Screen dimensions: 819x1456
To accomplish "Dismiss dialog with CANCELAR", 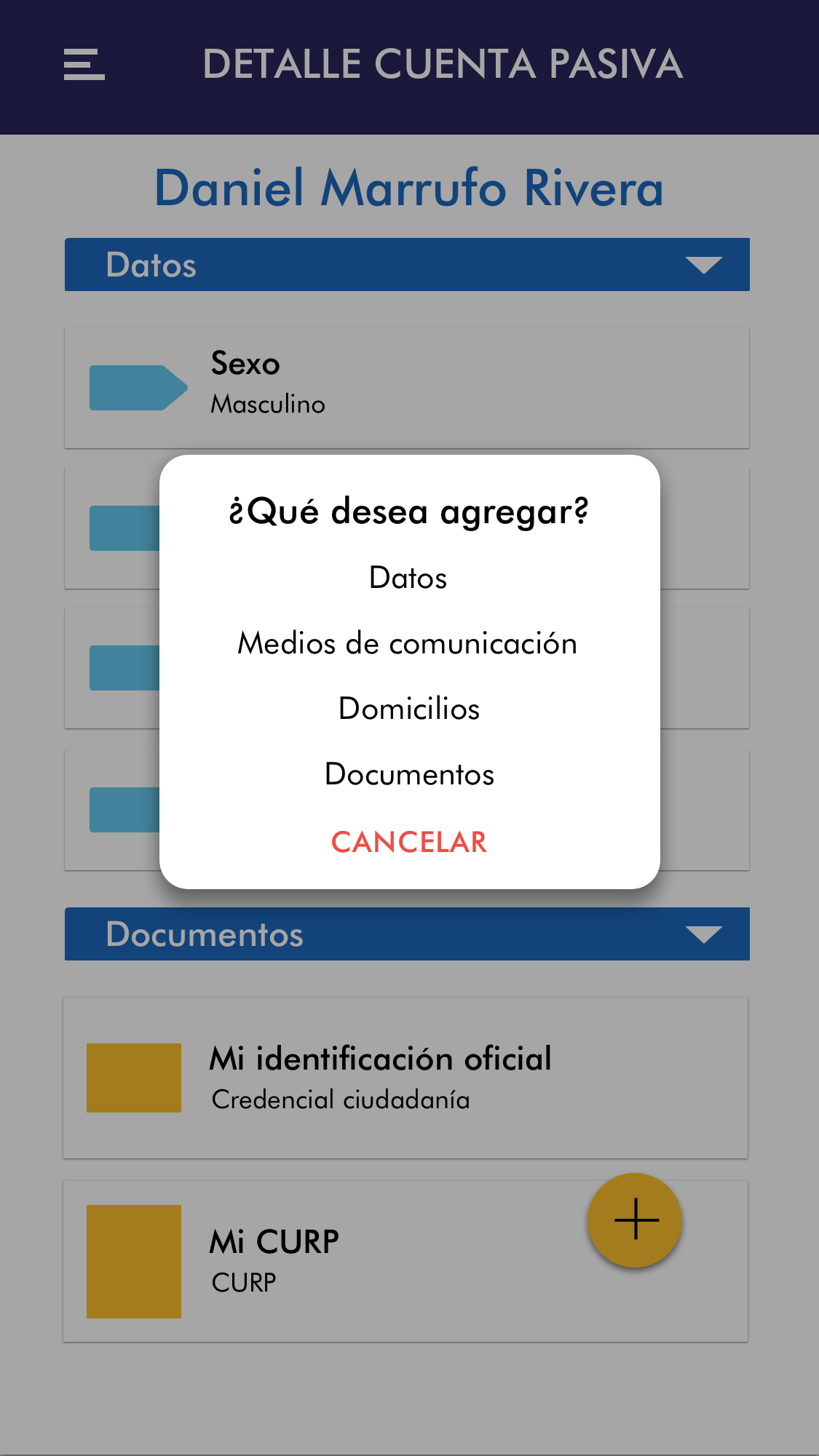I will tap(408, 842).
